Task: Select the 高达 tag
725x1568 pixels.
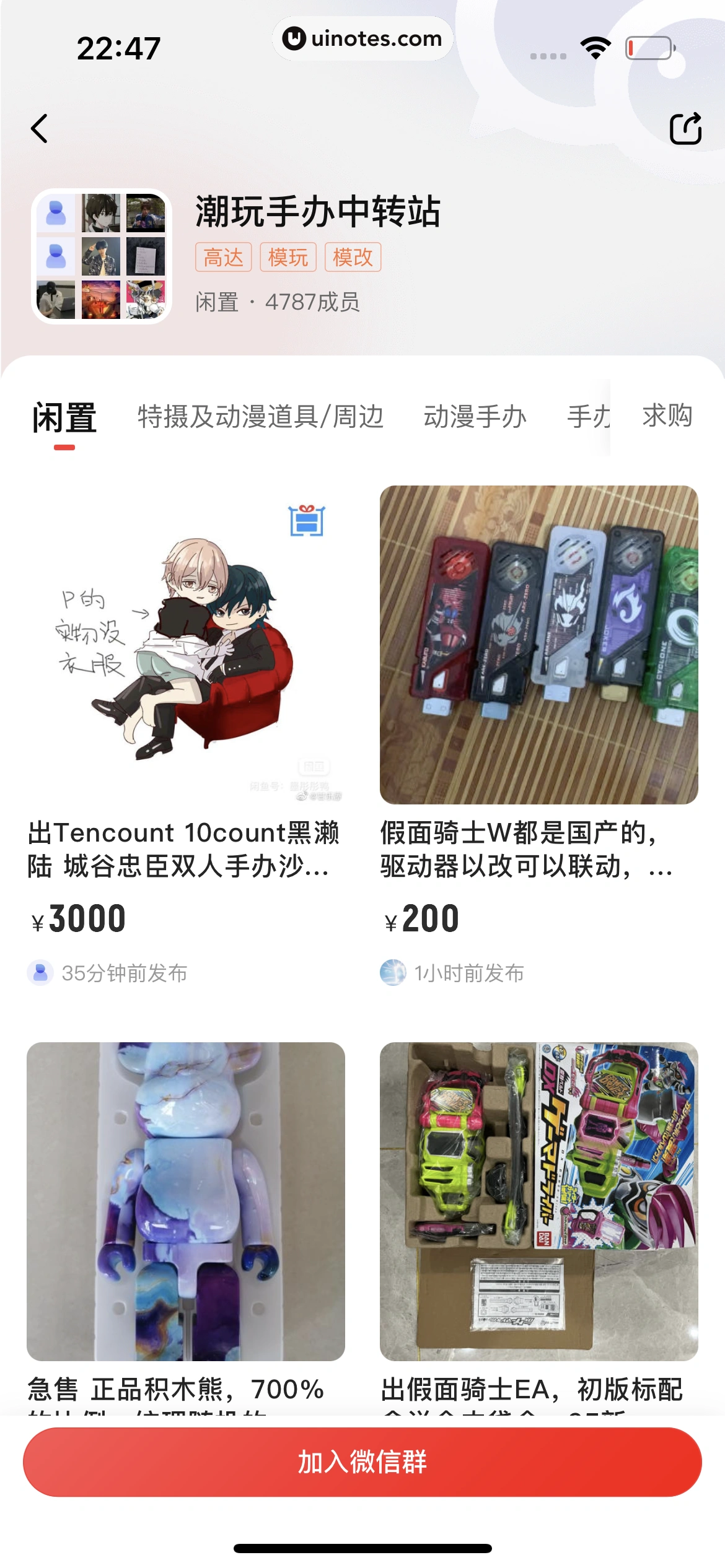Action: pyautogui.click(x=224, y=258)
